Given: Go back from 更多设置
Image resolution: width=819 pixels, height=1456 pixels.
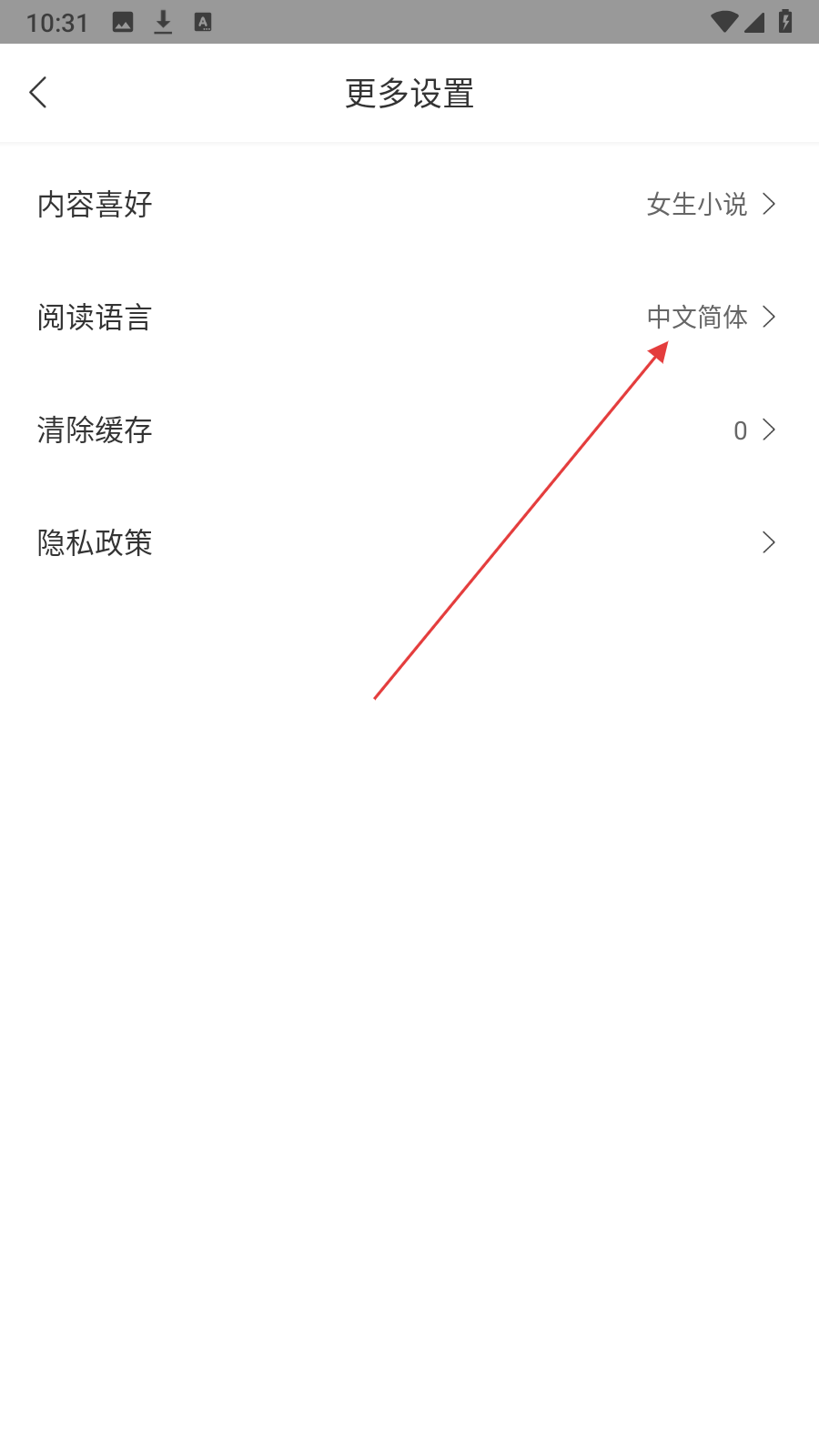Looking at the screenshot, I should 38,92.
